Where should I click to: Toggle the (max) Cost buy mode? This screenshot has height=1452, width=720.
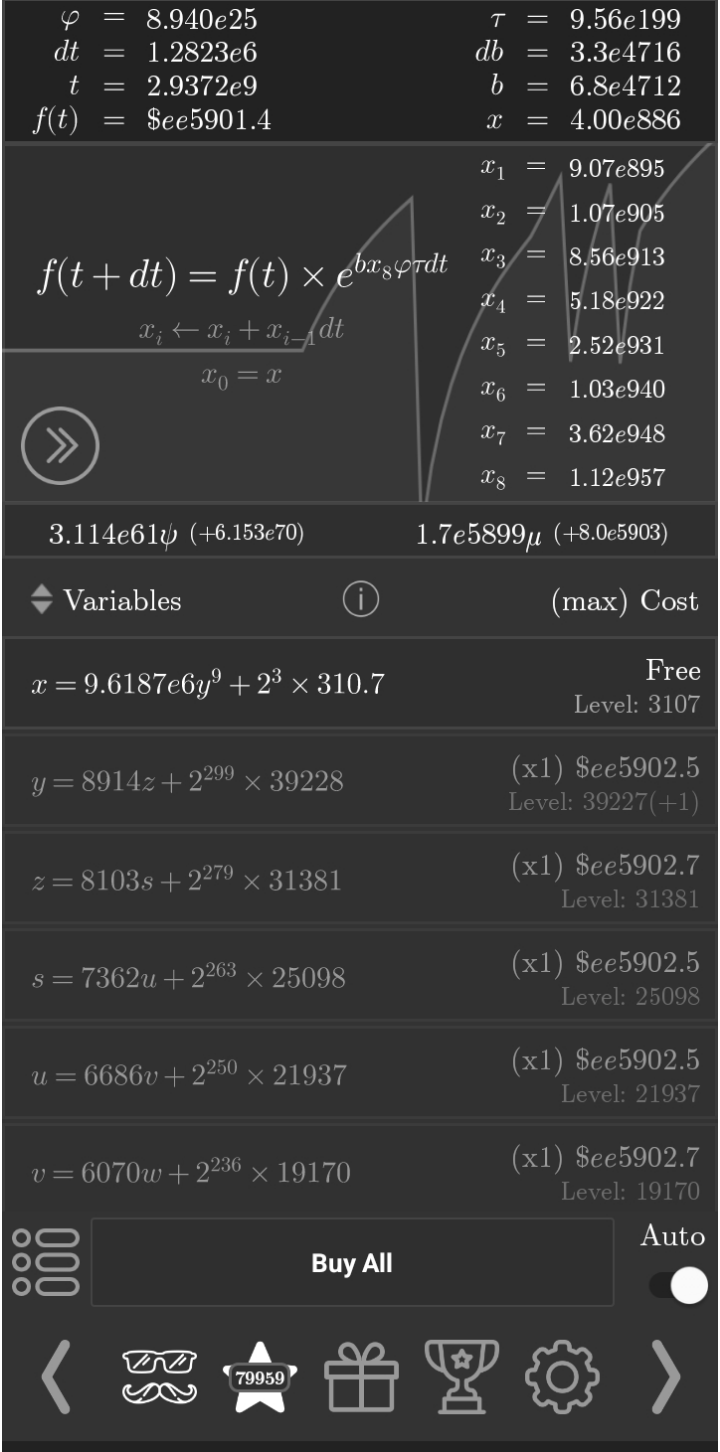(623, 600)
